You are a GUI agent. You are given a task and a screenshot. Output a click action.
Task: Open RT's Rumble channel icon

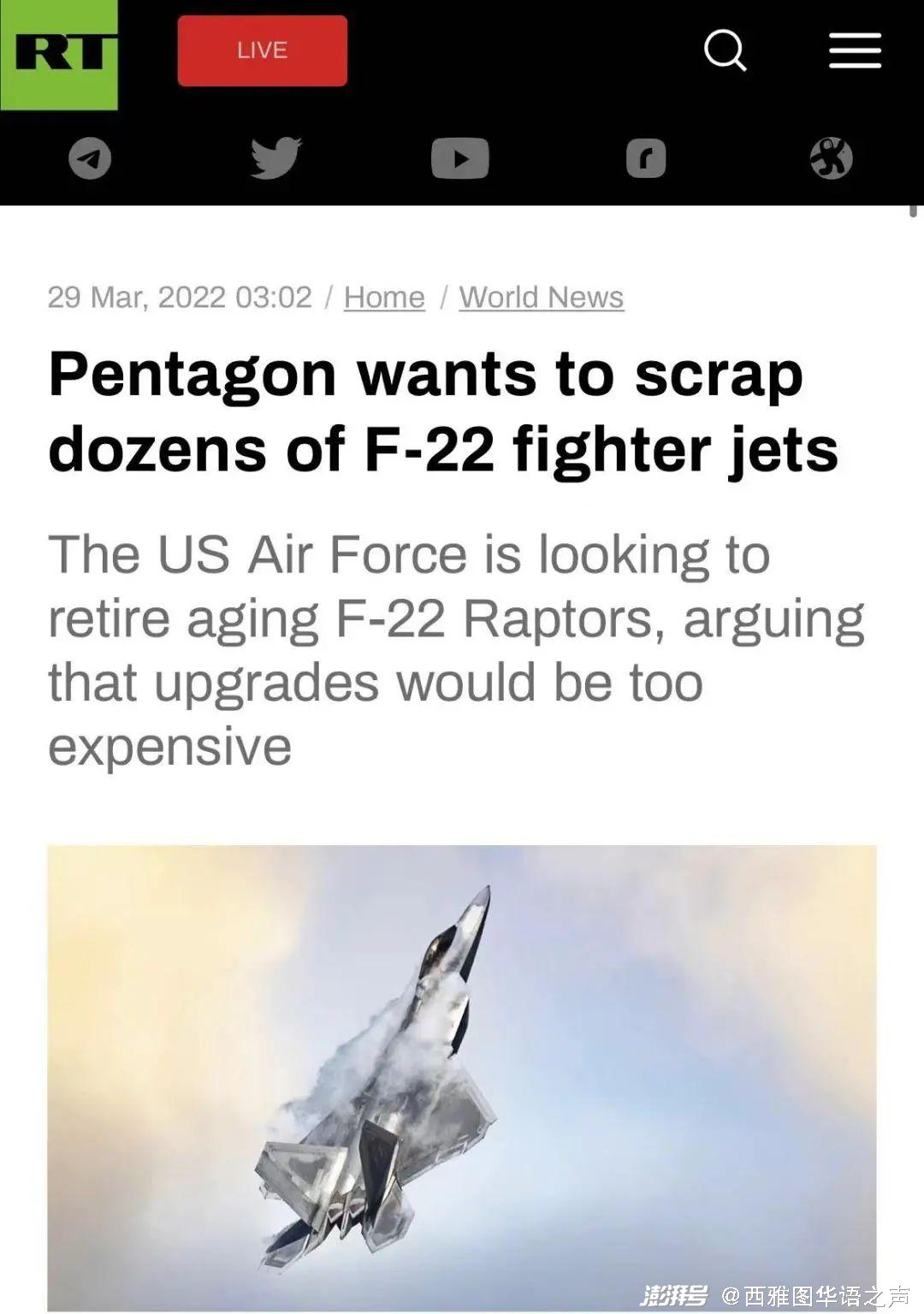[x=646, y=158]
